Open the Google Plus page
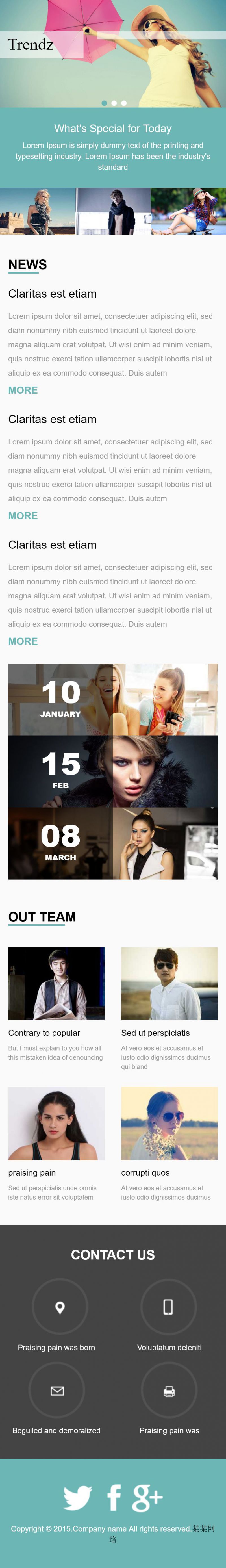226x1568 pixels. coord(147,1497)
